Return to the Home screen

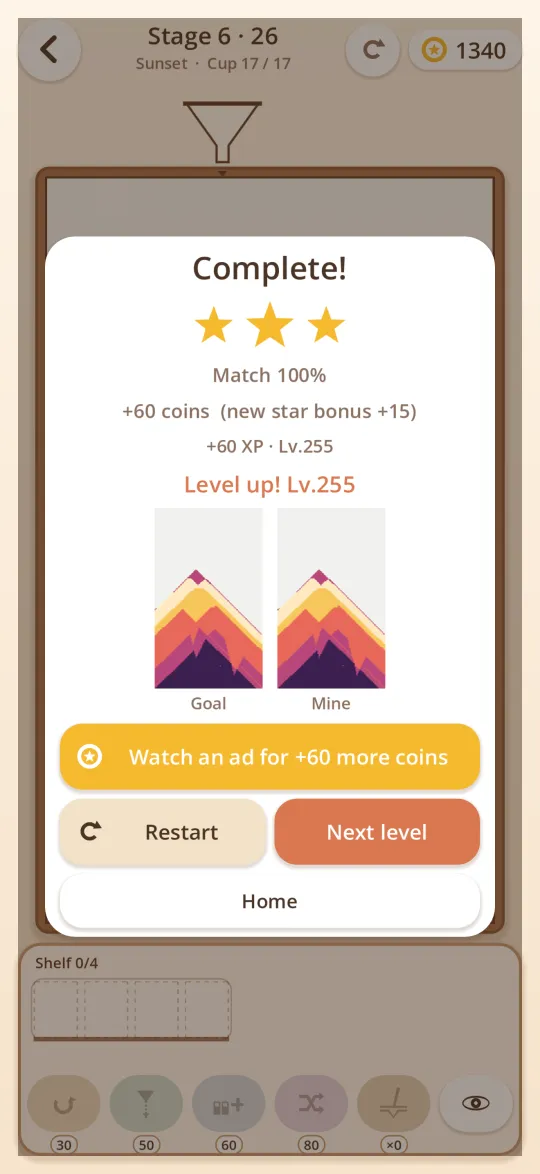(x=270, y=901)
